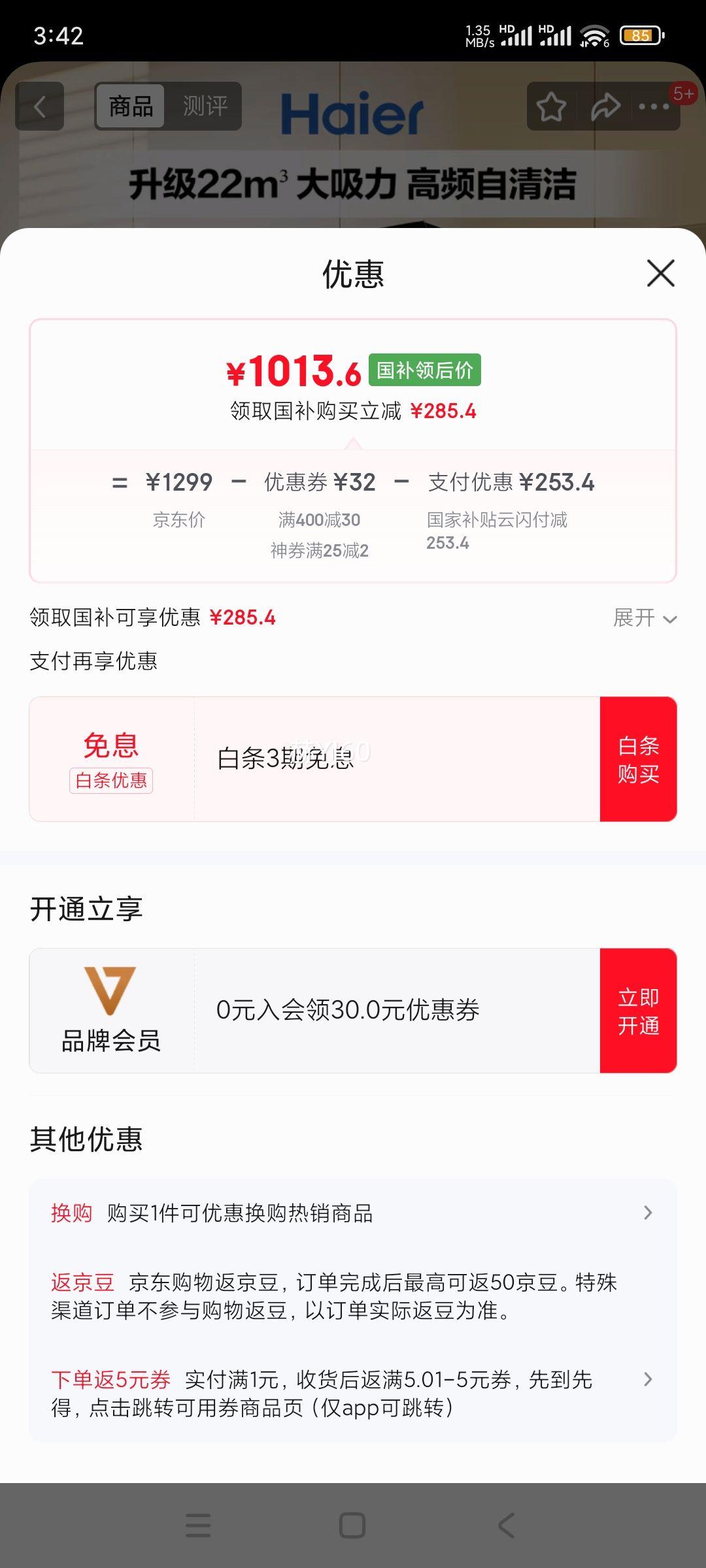Screen dimensions: 706x1568
Task: Open the 下单返5元券 offer row
Action: click(353, 1393)
